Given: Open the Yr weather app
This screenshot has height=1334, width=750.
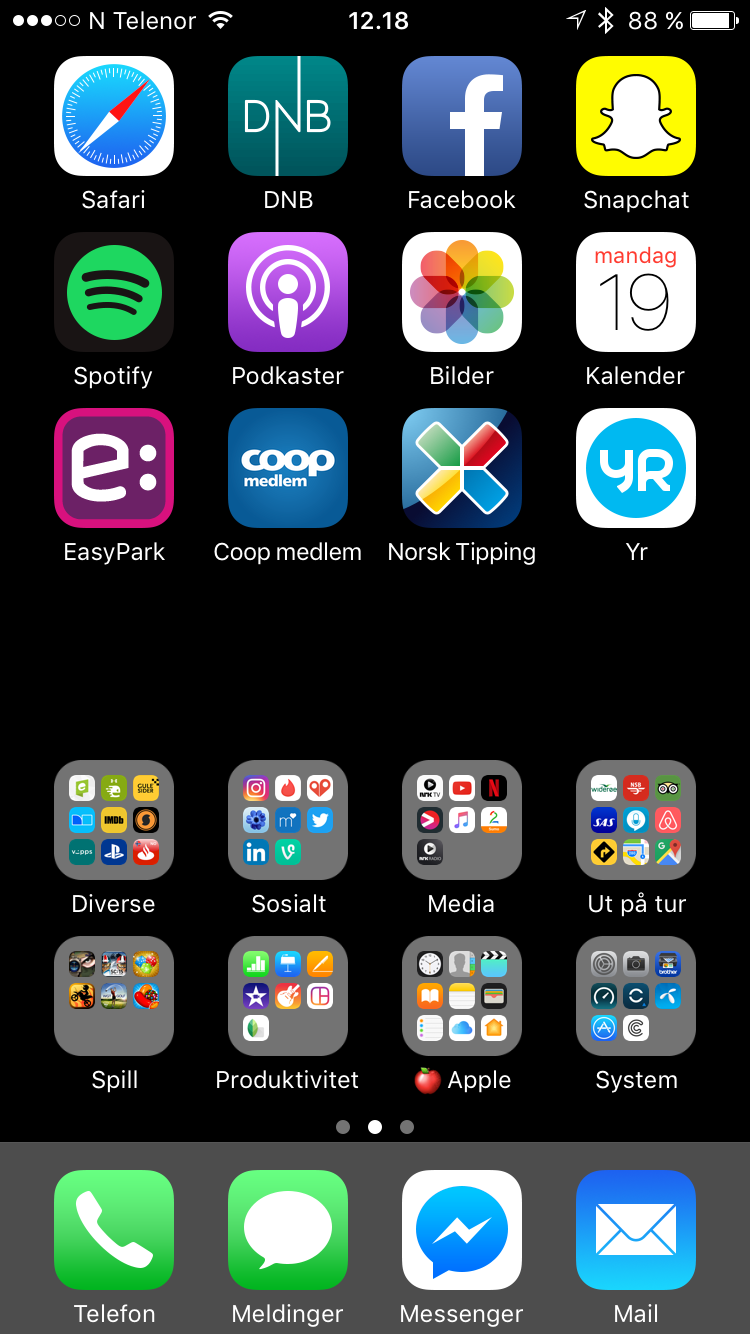Looking at the screenshot, I should (x=636, y=468).
